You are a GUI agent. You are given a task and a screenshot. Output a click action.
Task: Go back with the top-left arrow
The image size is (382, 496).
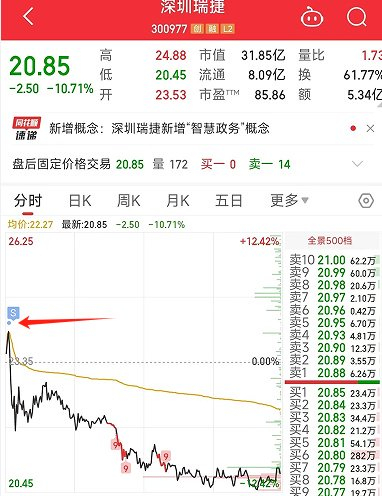(29, 16)
